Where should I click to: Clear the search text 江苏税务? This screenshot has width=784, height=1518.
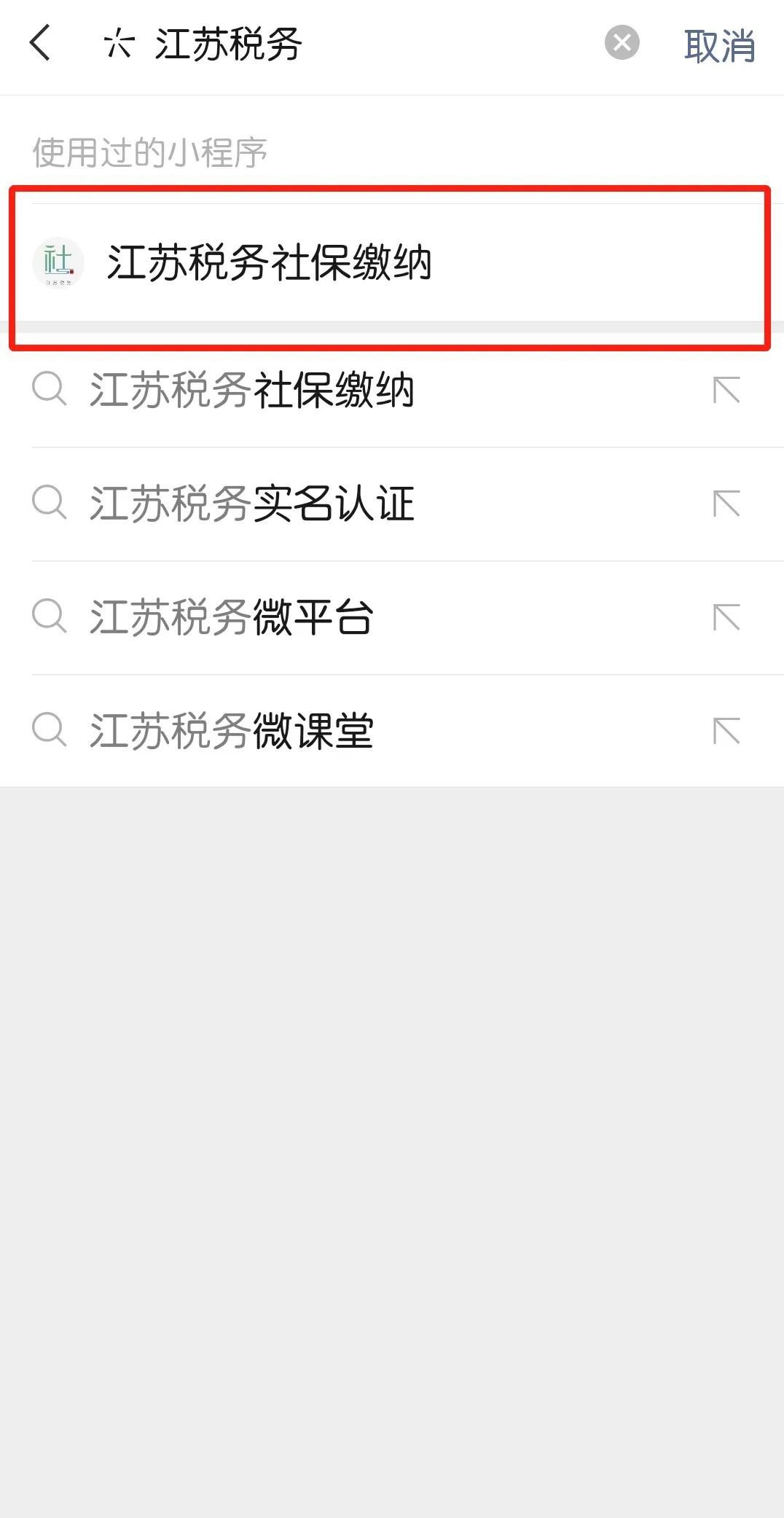(622, 43)
